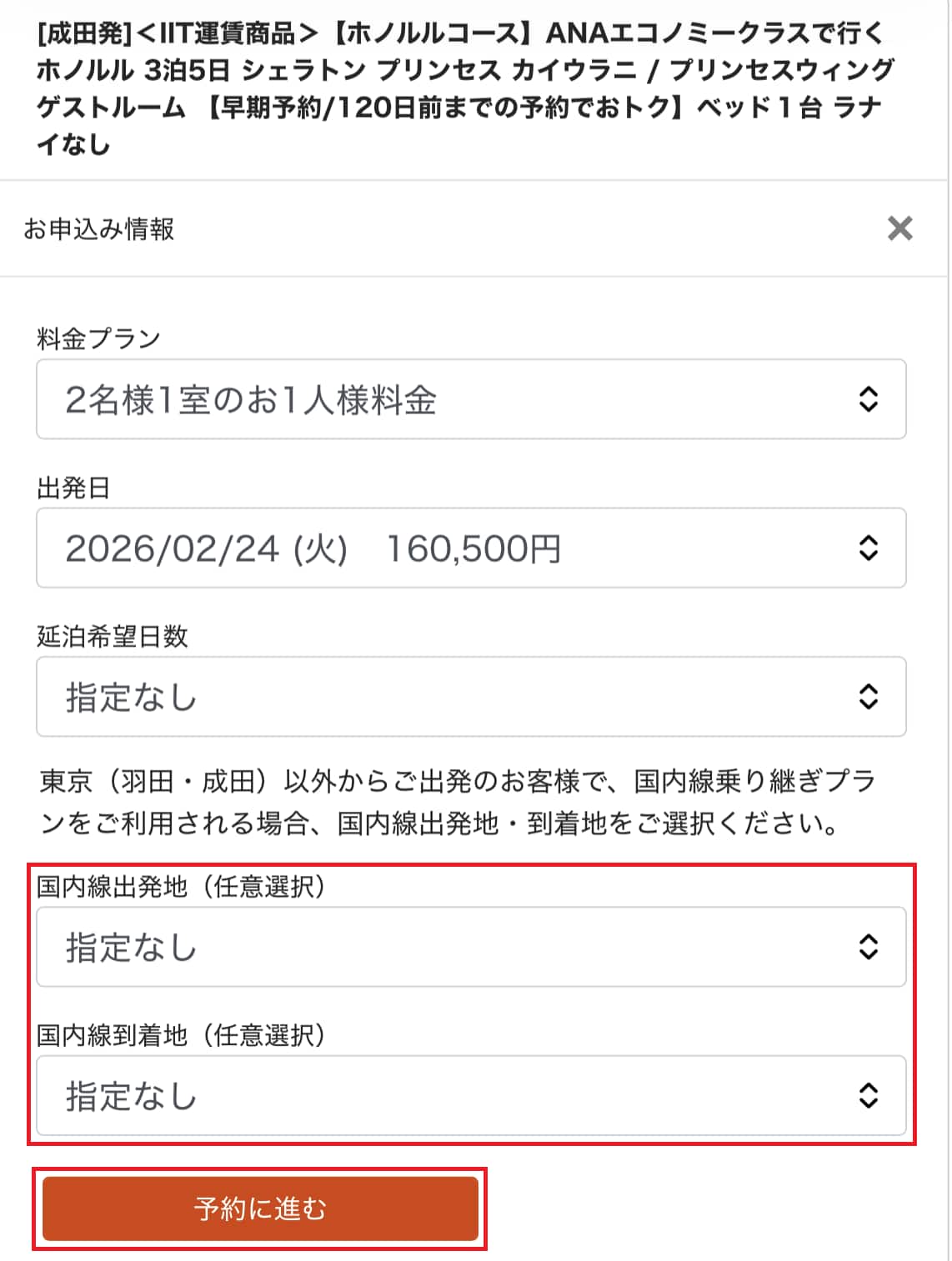Choose a different 出発日 departure date

471,548
